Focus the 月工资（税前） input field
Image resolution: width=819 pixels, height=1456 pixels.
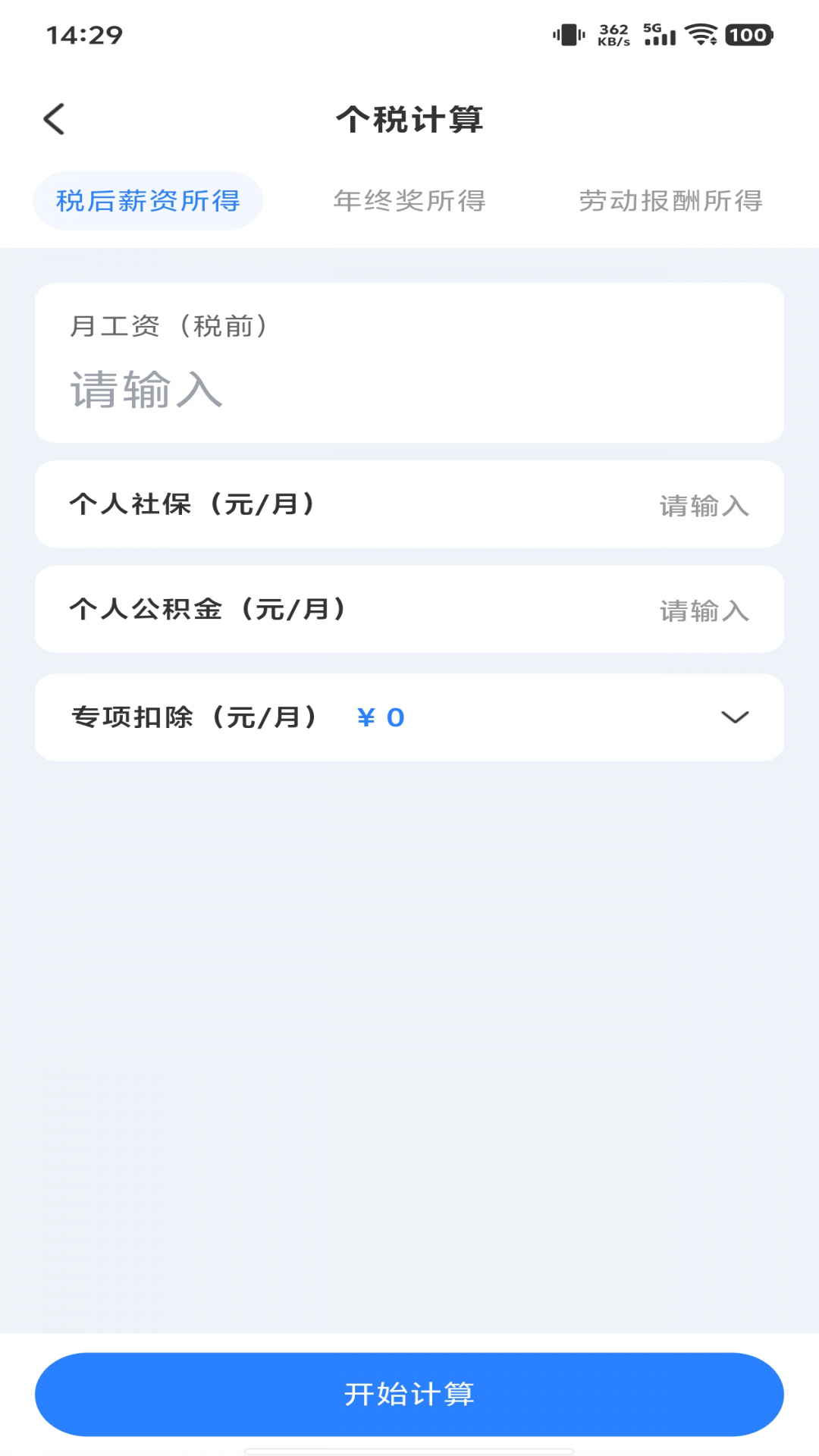point(409,390)
